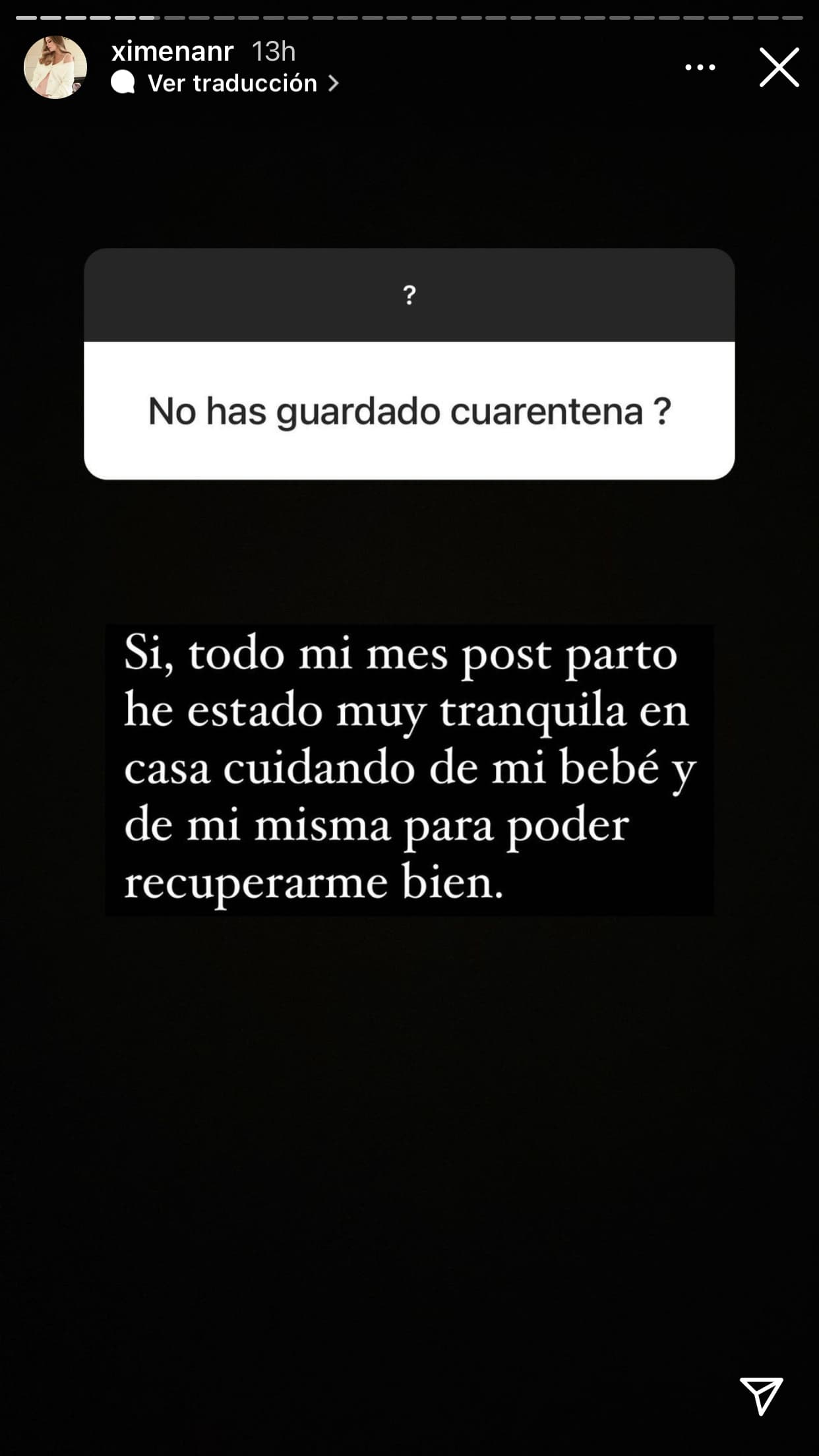Viewport: 819px width, 1456px height.
Task: Close the current story with the X icon
Action: [x=780, y=67]
